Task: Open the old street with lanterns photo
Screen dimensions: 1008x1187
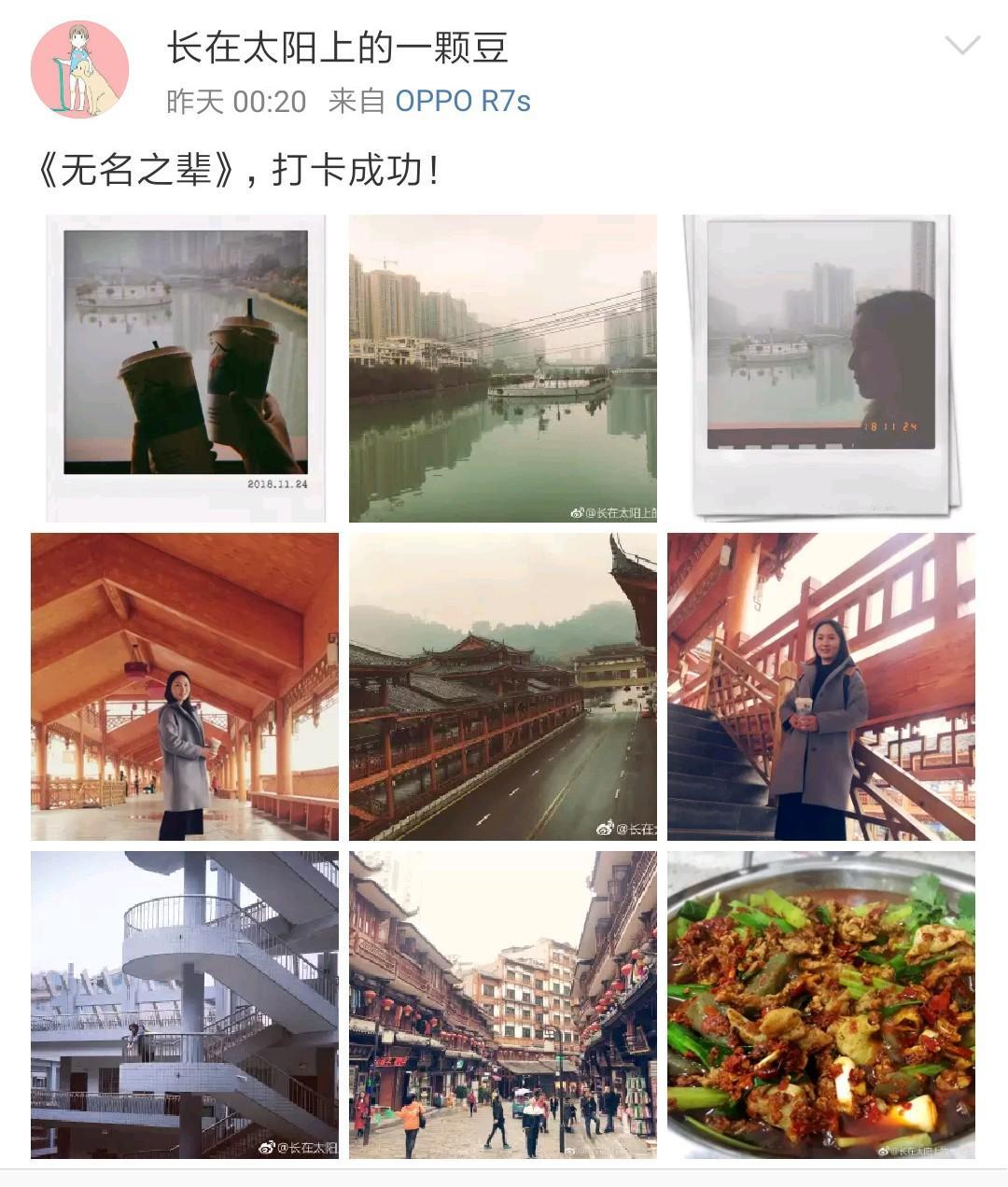Action: pyautogui.click(x=503, y=1005)
